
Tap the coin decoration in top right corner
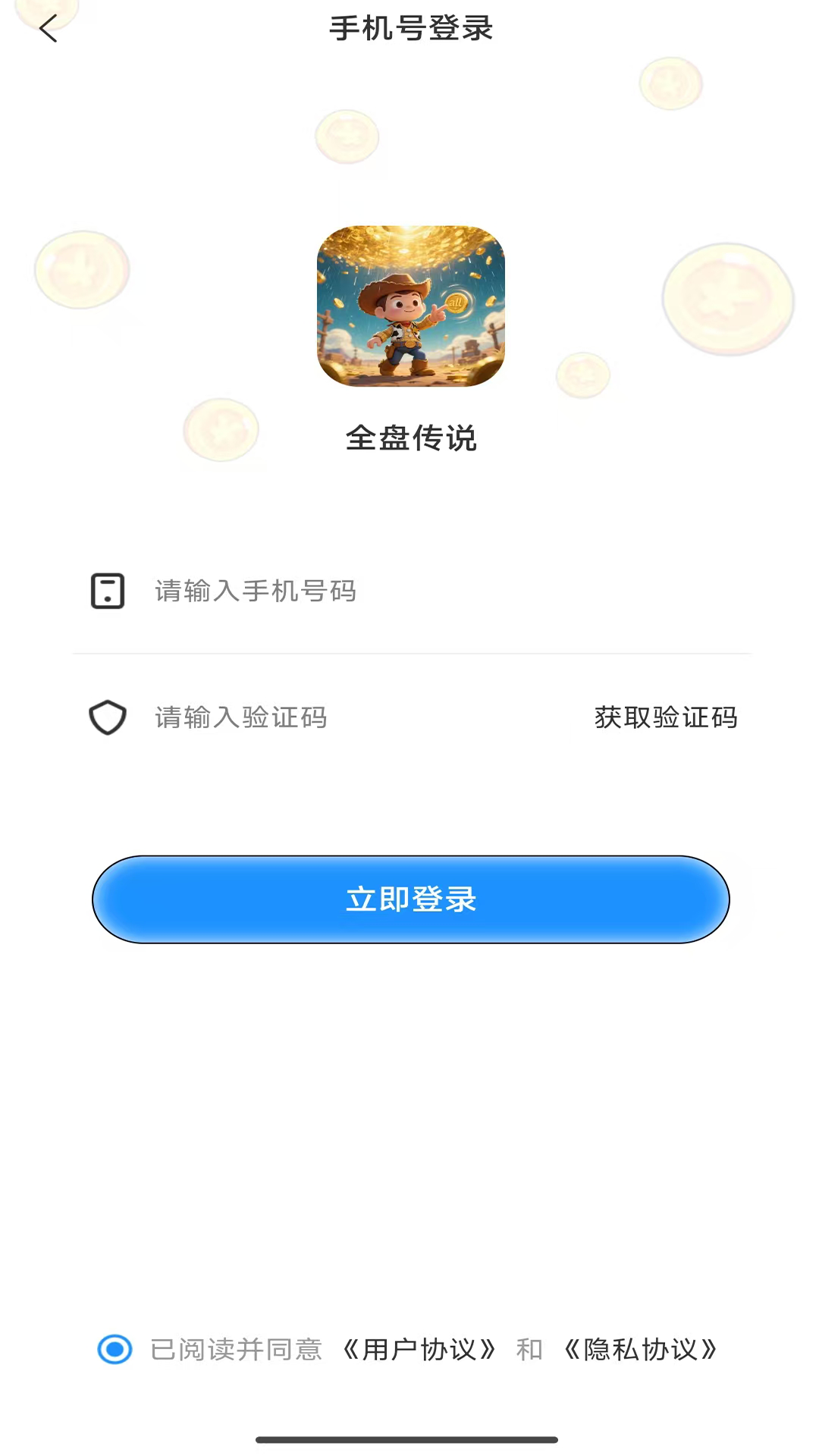(x=670, y=83)
